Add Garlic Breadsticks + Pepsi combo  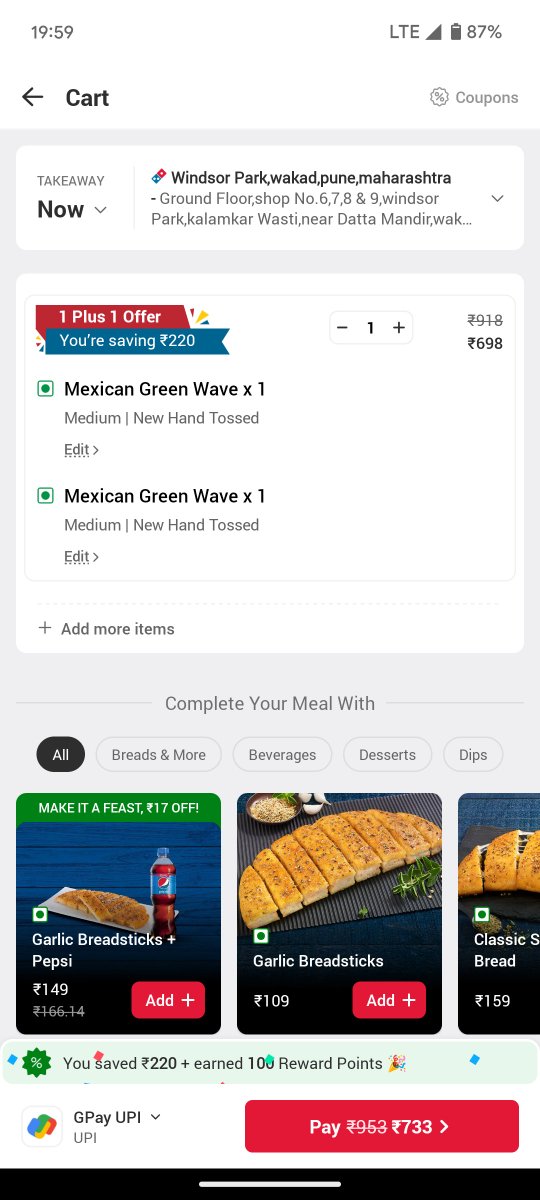point(168,1000)
